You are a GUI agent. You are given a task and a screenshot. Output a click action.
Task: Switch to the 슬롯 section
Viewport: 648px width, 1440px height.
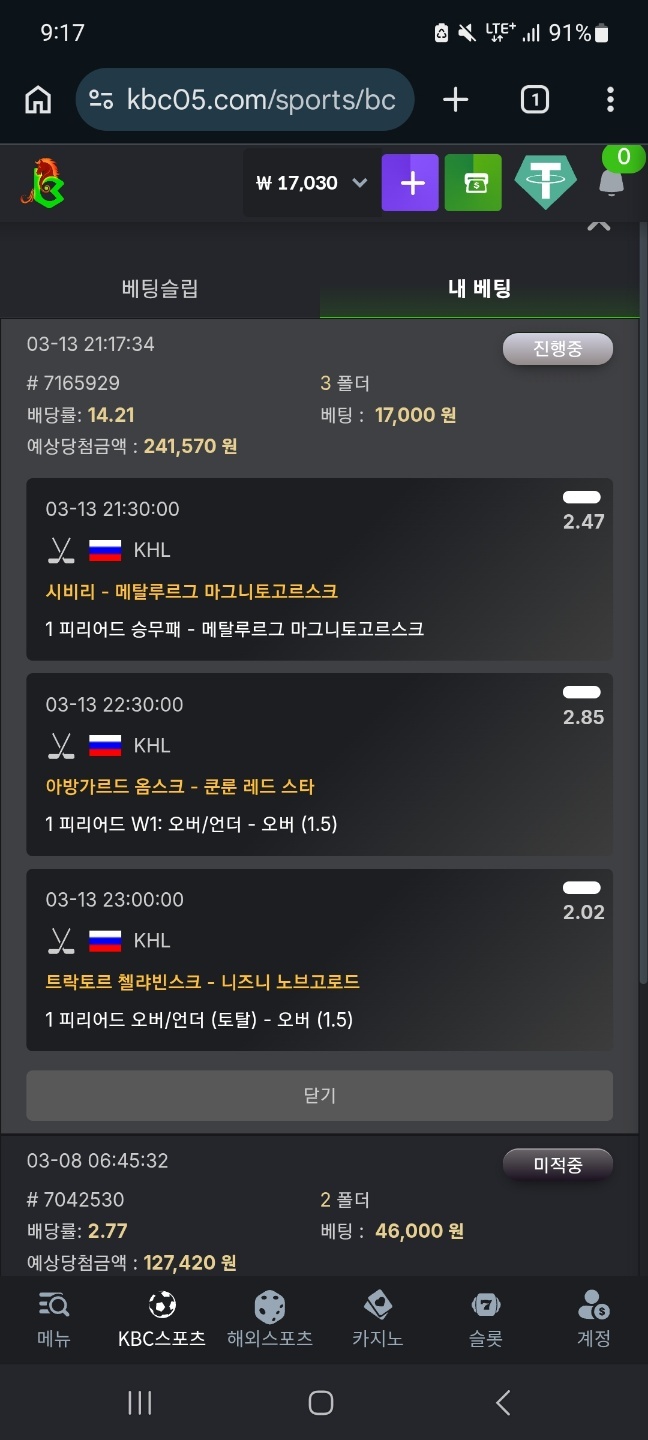[486, 1319]
